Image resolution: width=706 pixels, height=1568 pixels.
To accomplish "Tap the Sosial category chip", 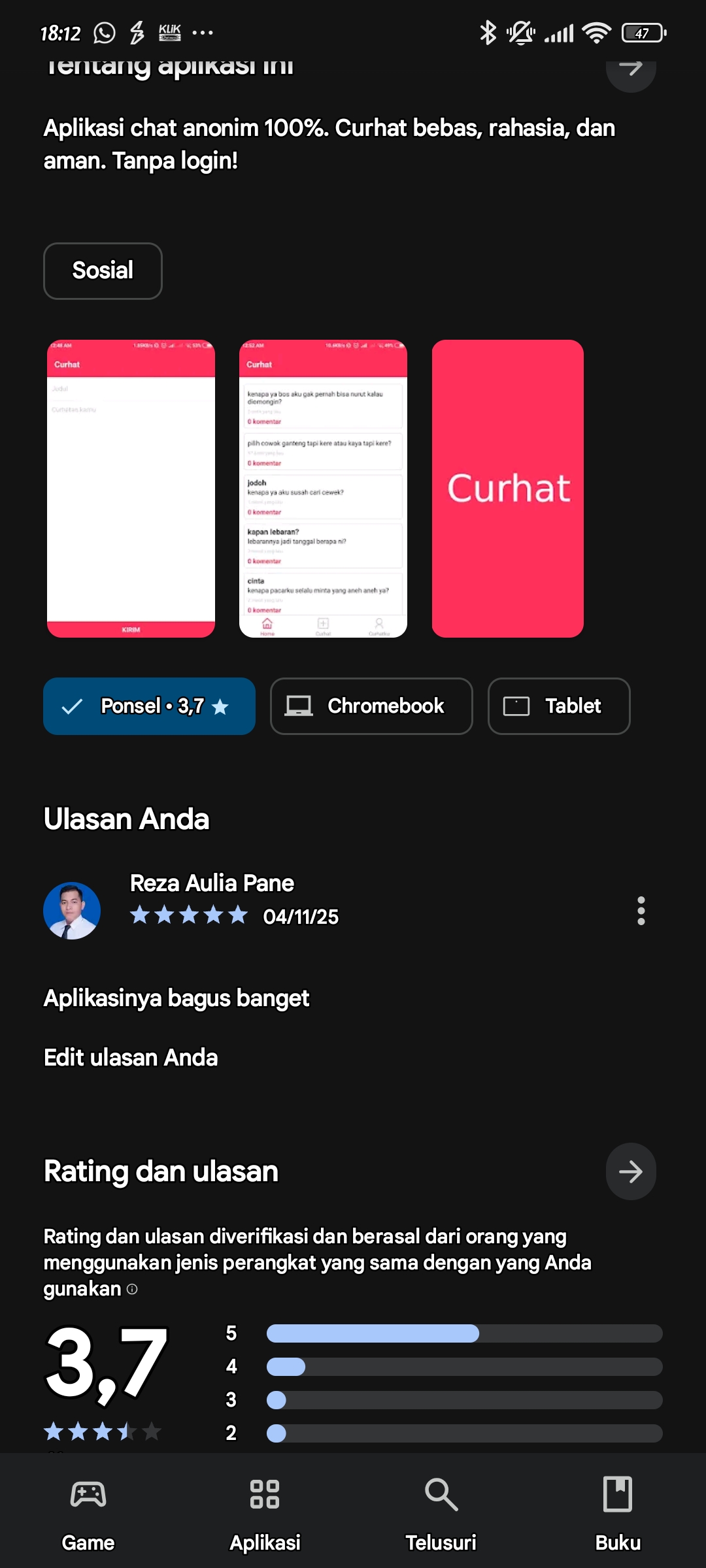I will [103, 270].
